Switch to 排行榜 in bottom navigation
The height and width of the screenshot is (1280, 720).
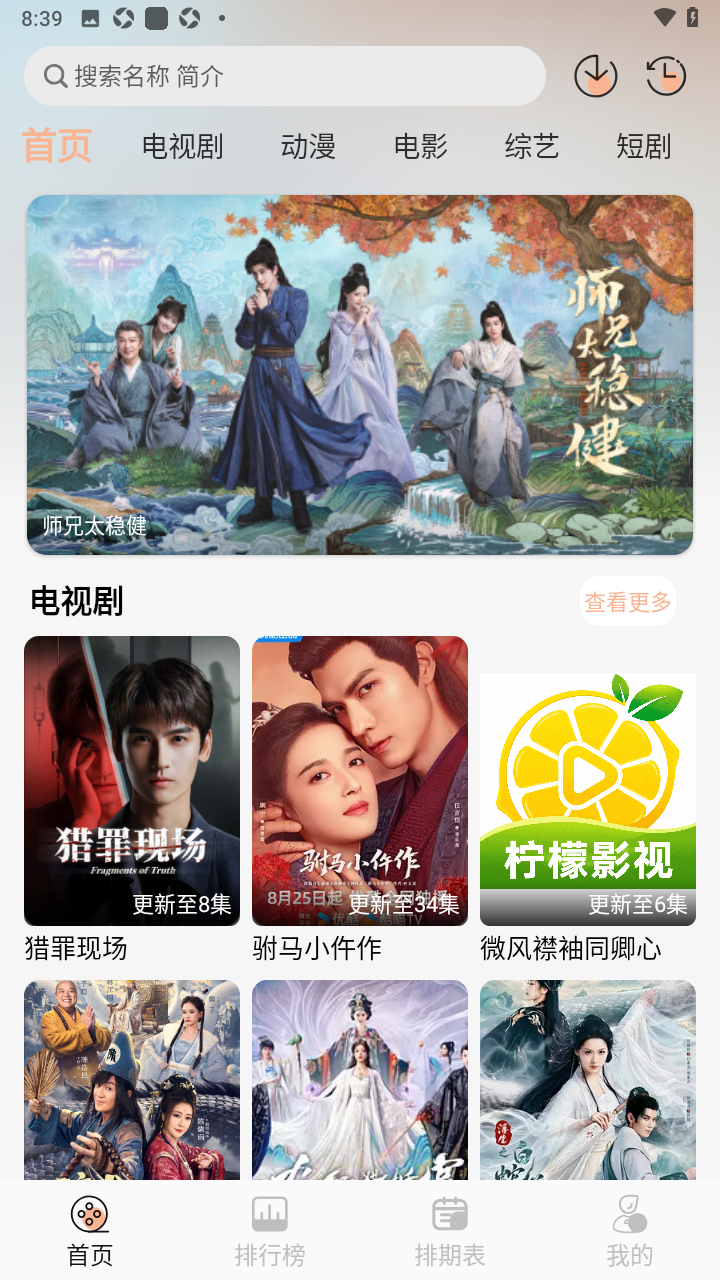tap(270, 1231)
